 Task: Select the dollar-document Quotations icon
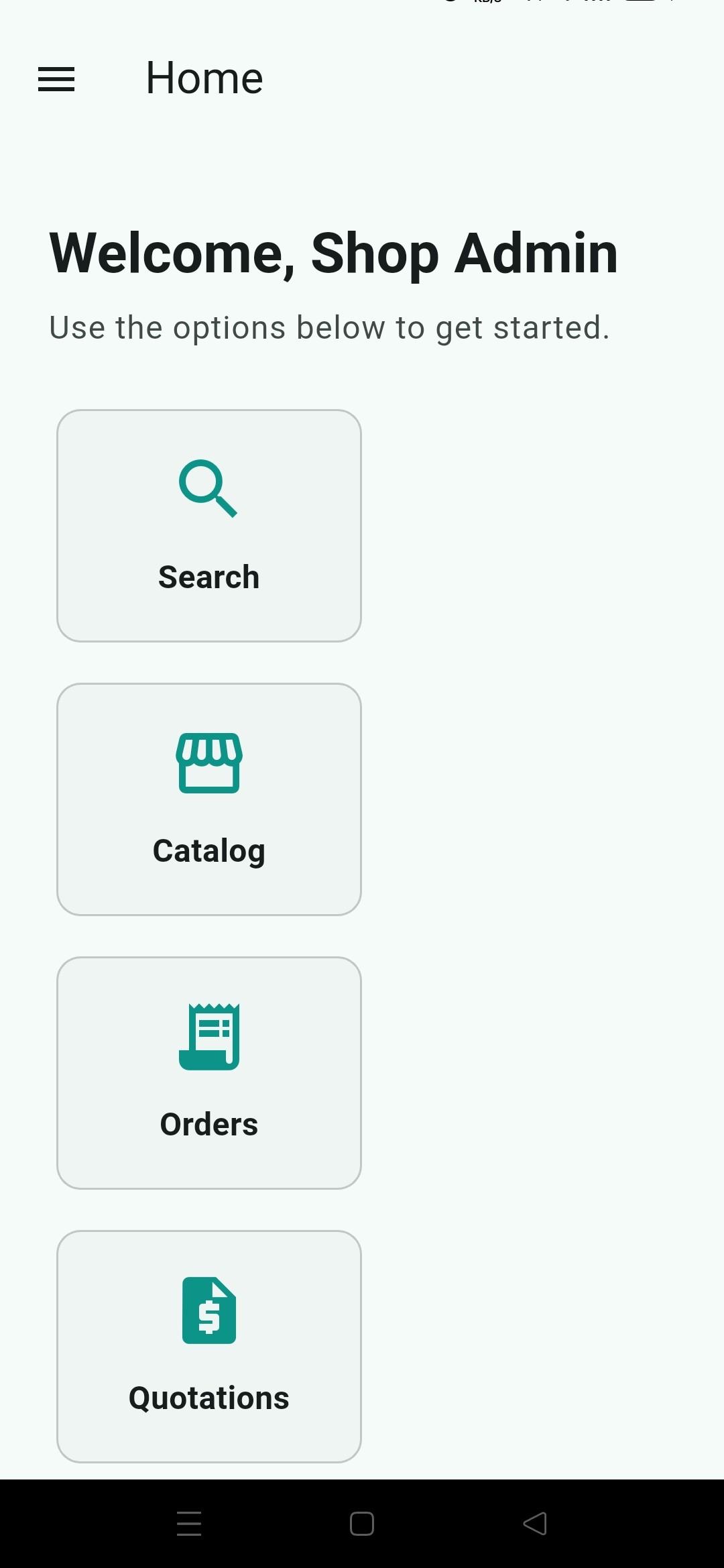208,1311
